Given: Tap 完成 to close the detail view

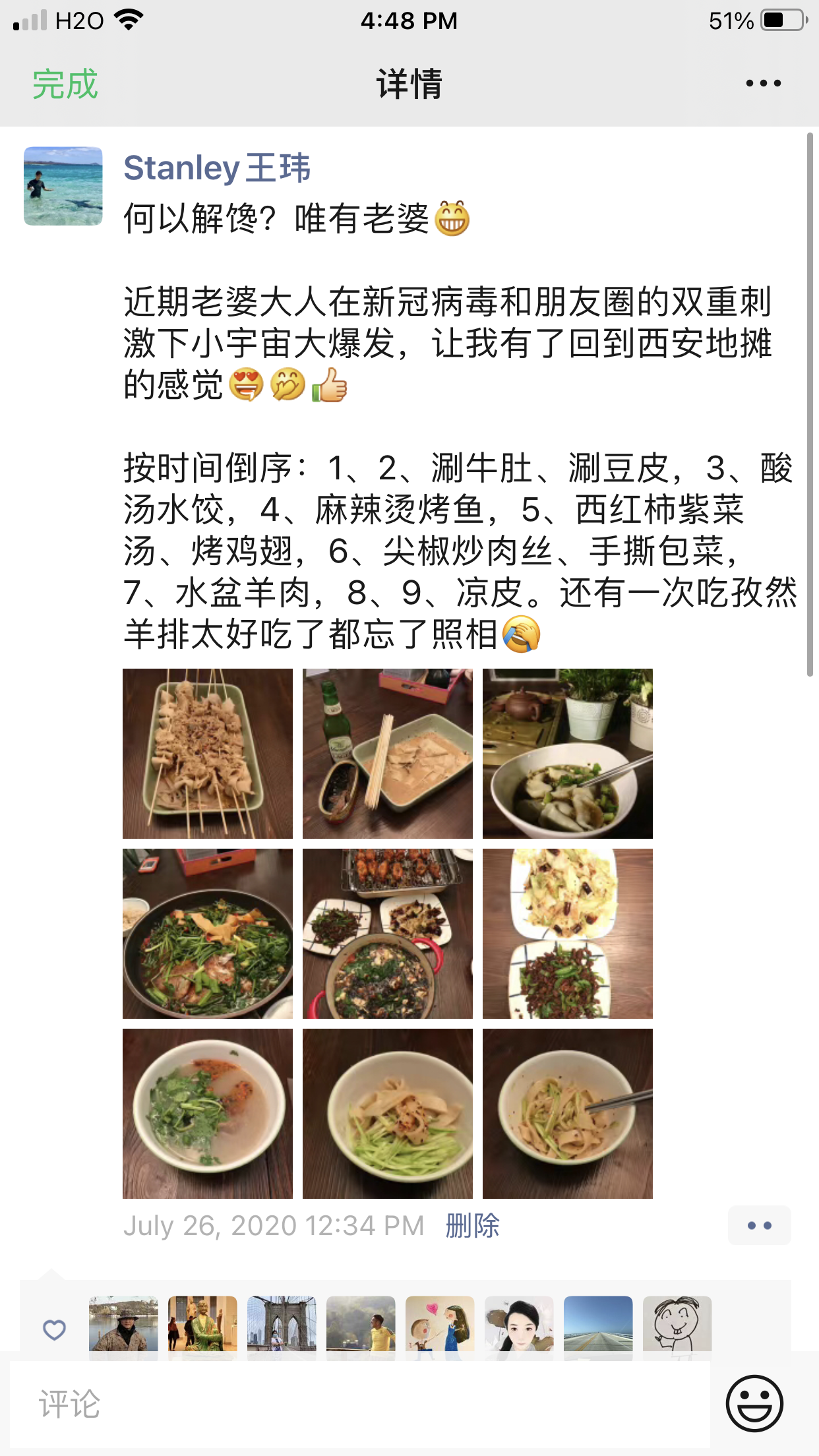Looking at the screenshot, I should (65, 84).
